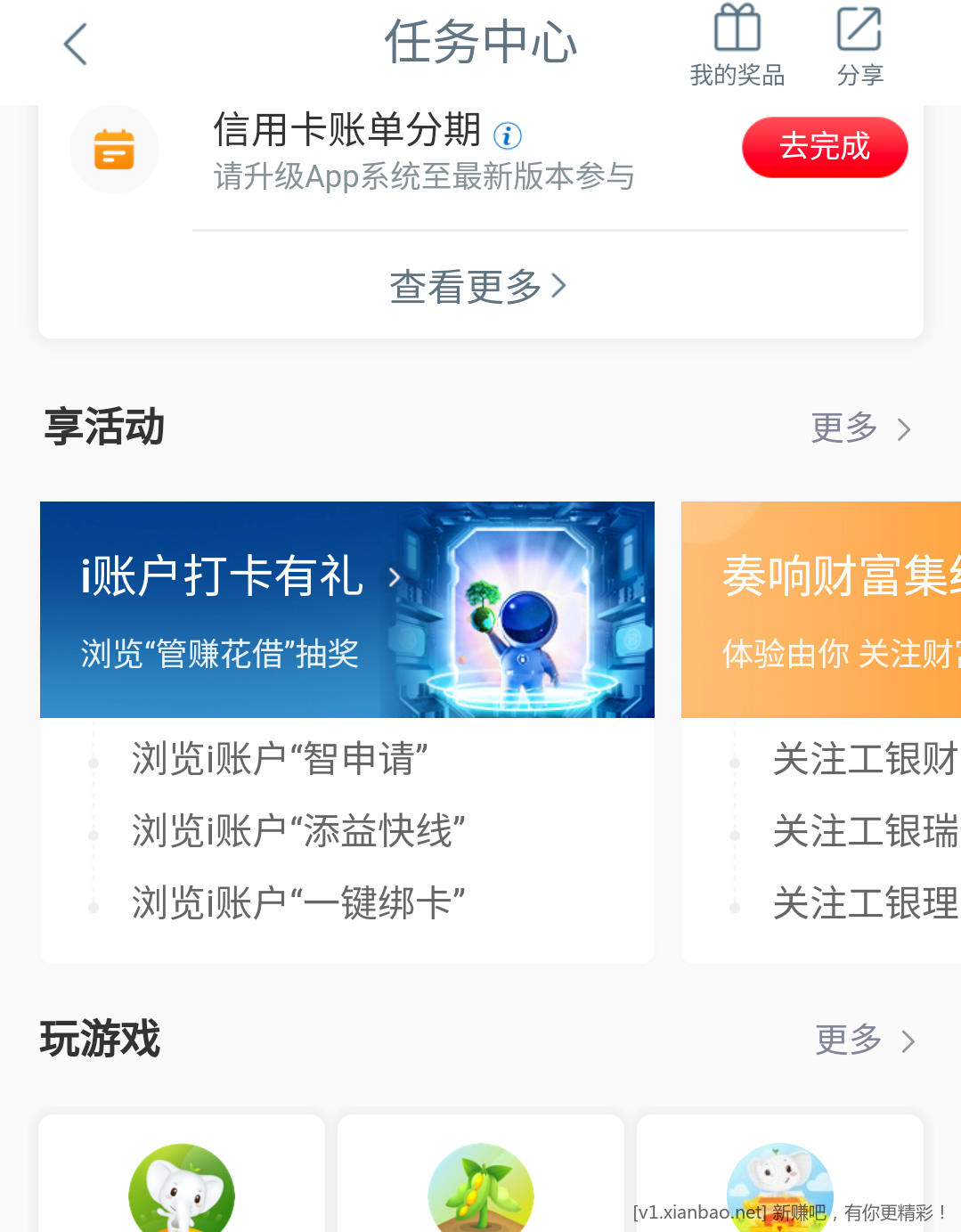This screenshot has height=1232, width=961.
Task: Select 浏览i账户“智申请” task
Action: (x=280, y=759)
